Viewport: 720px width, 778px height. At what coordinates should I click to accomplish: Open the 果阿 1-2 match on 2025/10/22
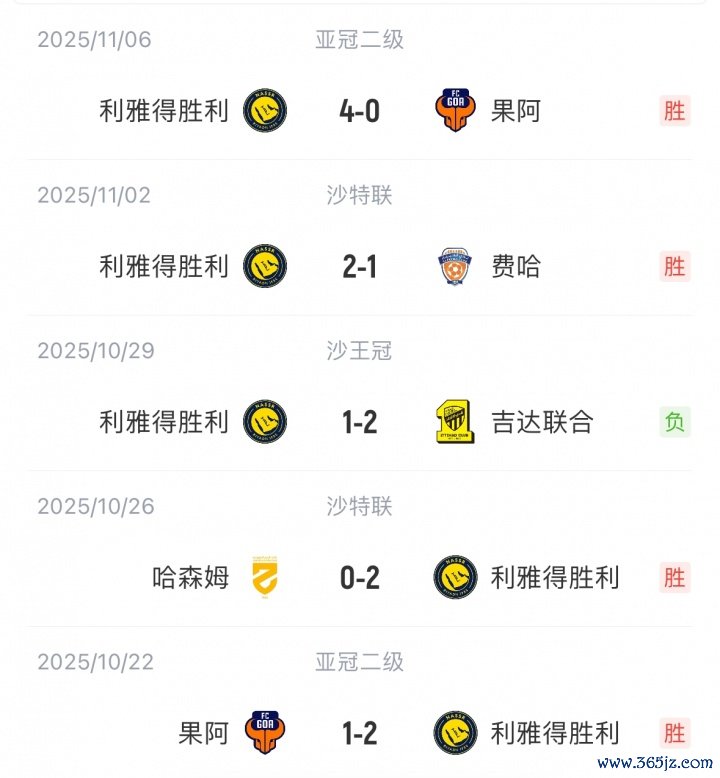[359, 734]
